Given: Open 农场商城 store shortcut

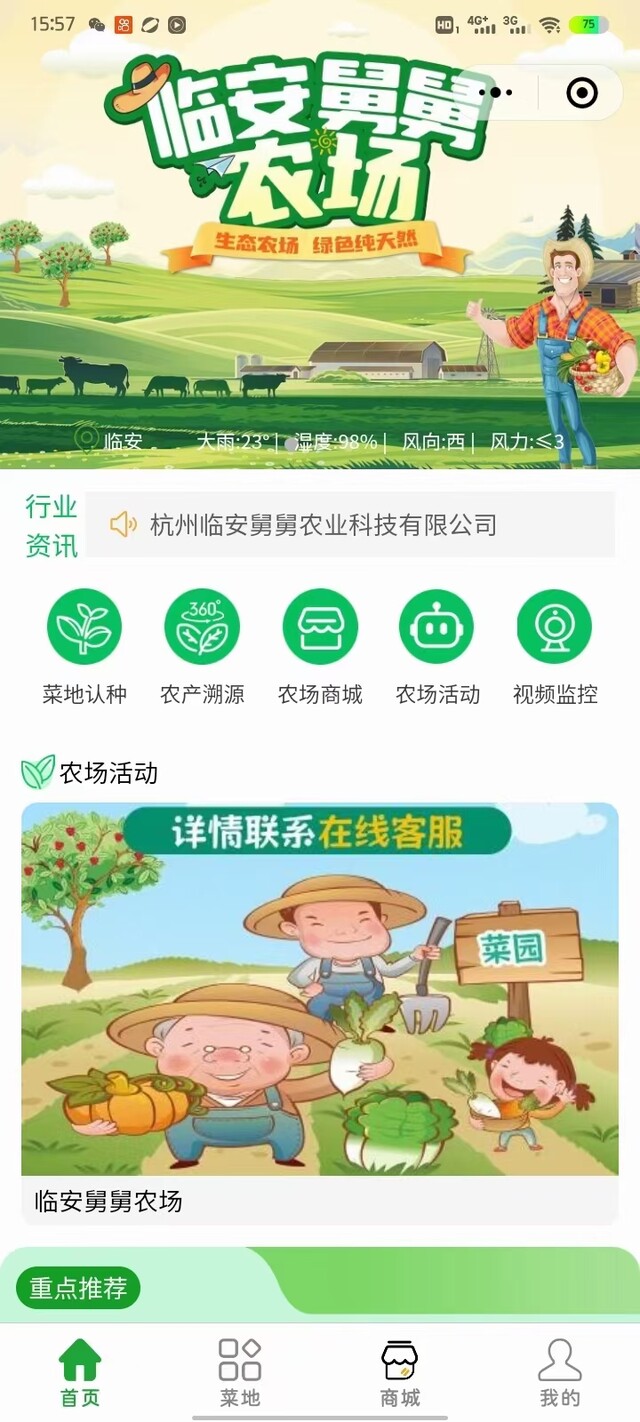Looking at the screenshot, I should point(320,627).
